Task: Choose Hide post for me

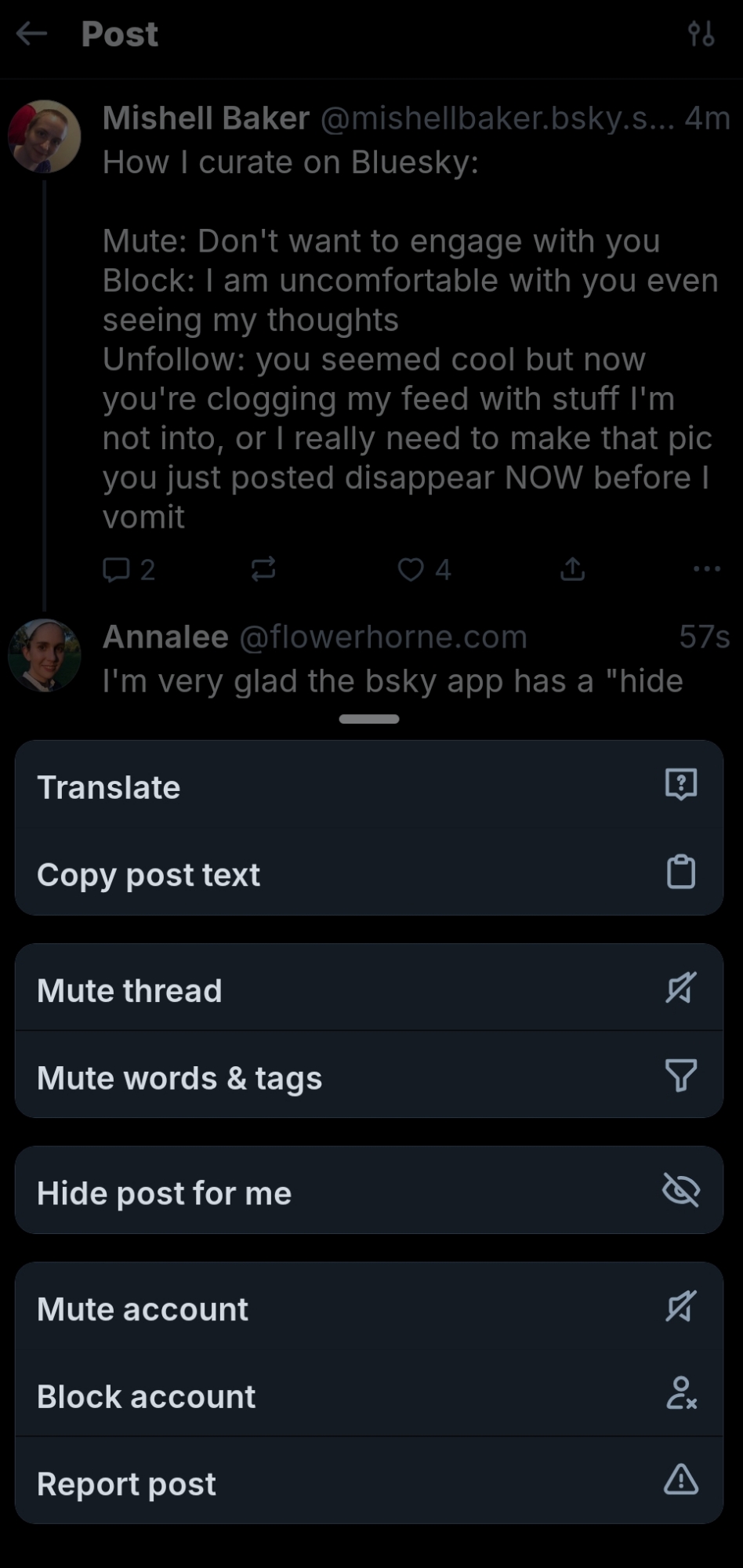Action: 368,1192
